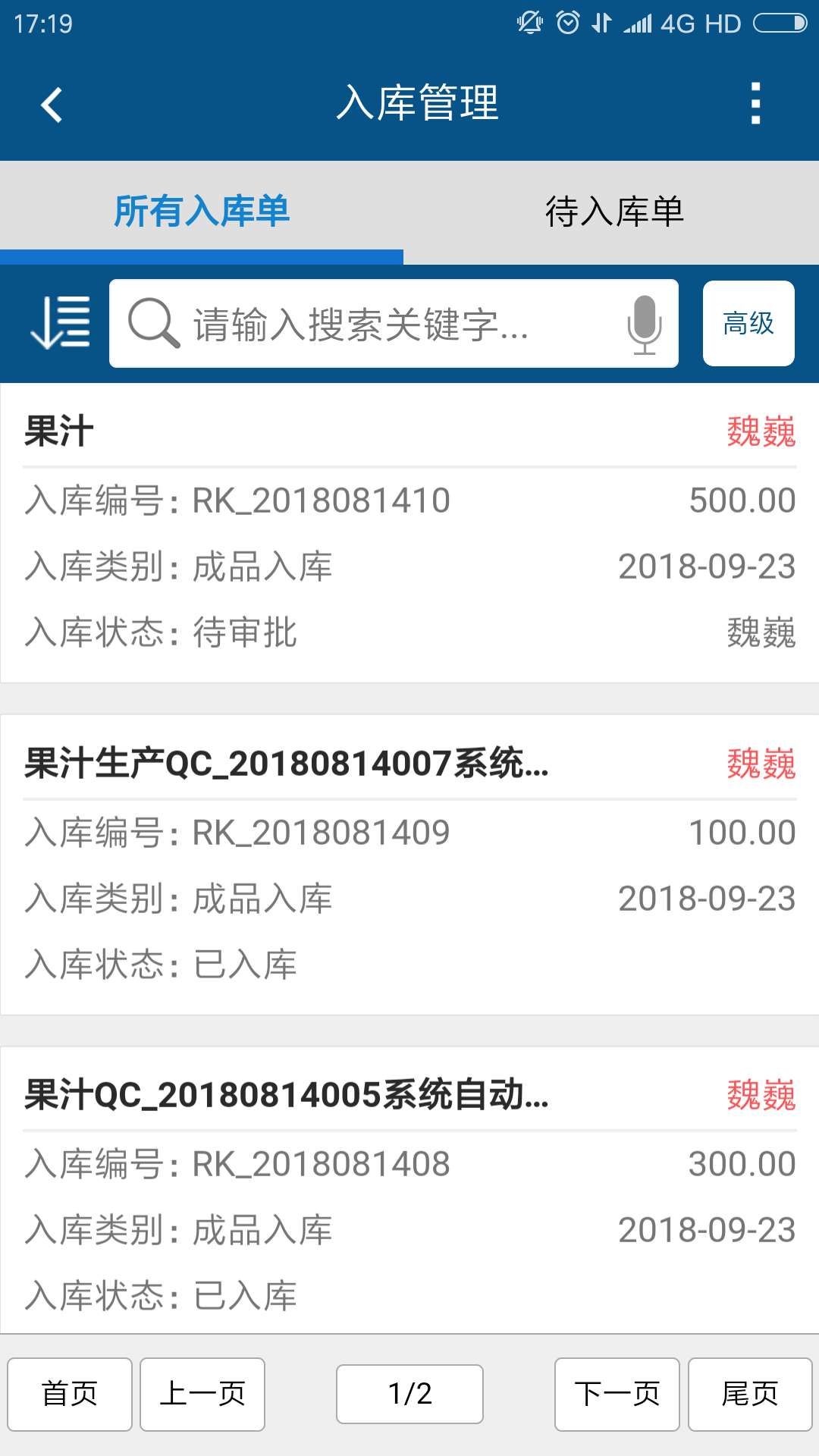Open entry RK_2018081410 果汁

(x=409, y=533)
